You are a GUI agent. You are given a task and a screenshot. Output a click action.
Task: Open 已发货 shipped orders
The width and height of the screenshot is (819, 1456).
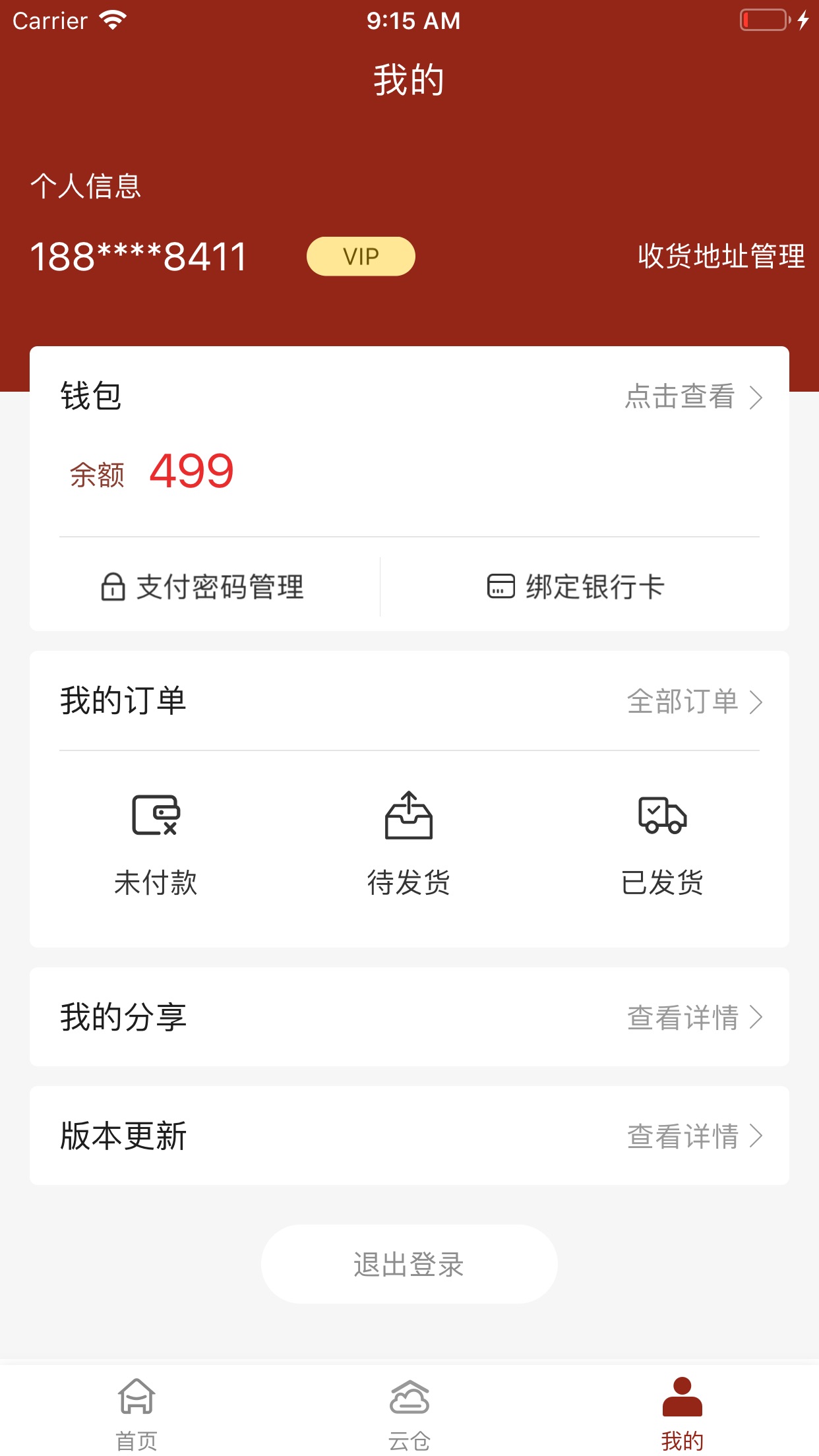coord(662,845)
